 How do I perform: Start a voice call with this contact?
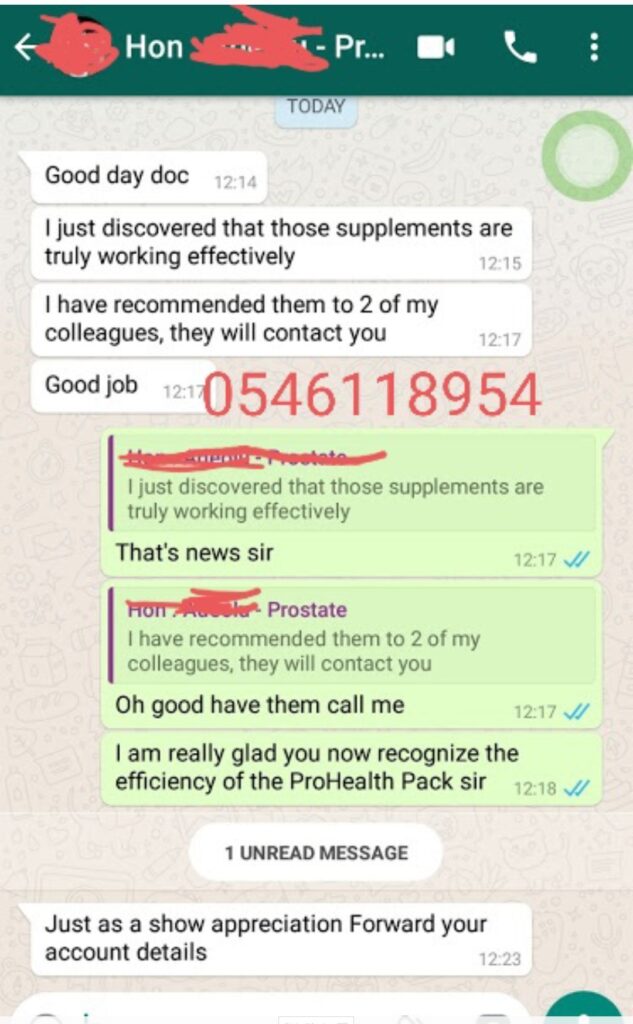tap(520, 47)
